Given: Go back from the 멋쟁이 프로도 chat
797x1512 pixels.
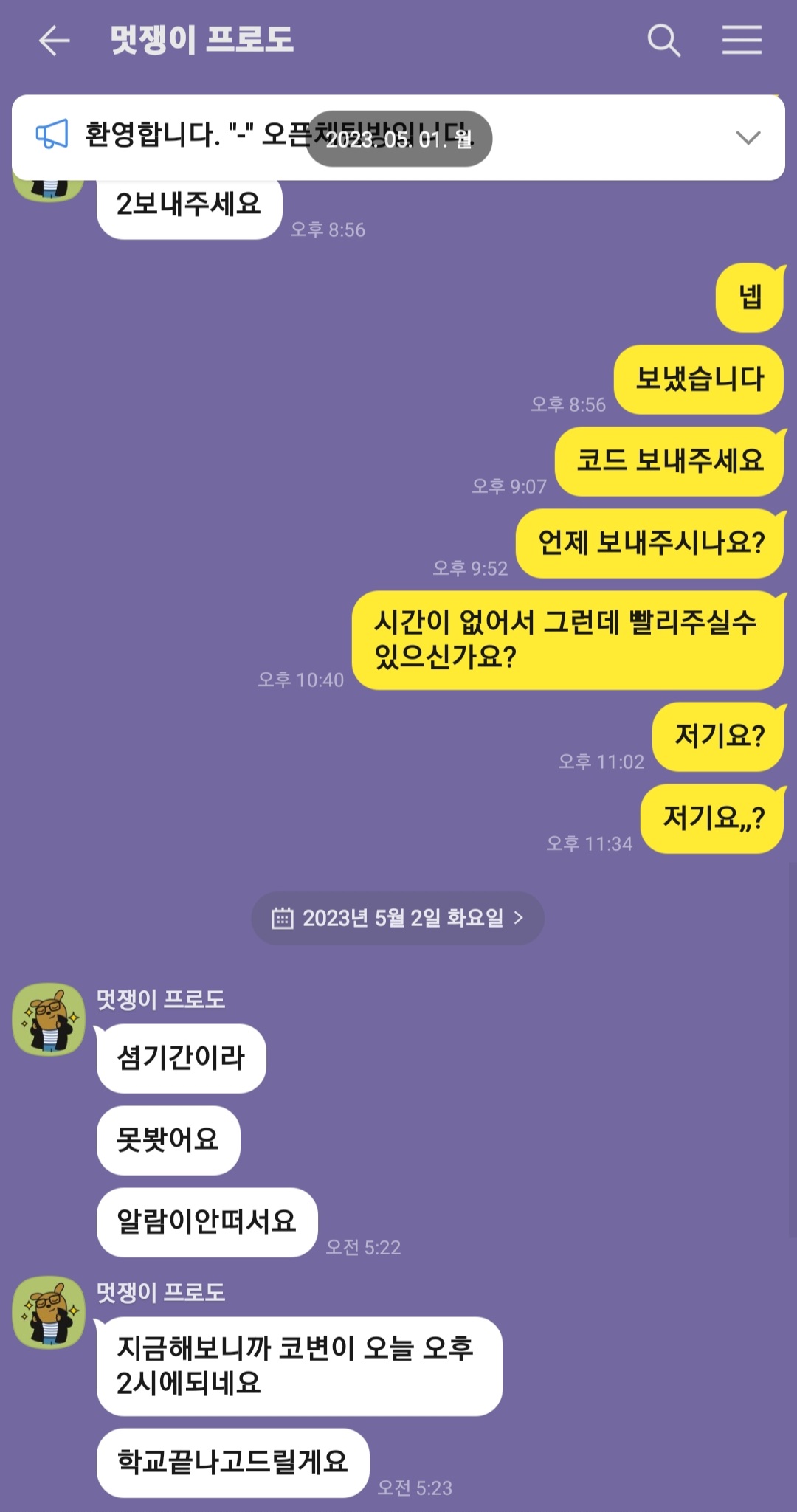Looking at the screenshot, I should click(x=54, y=41).
